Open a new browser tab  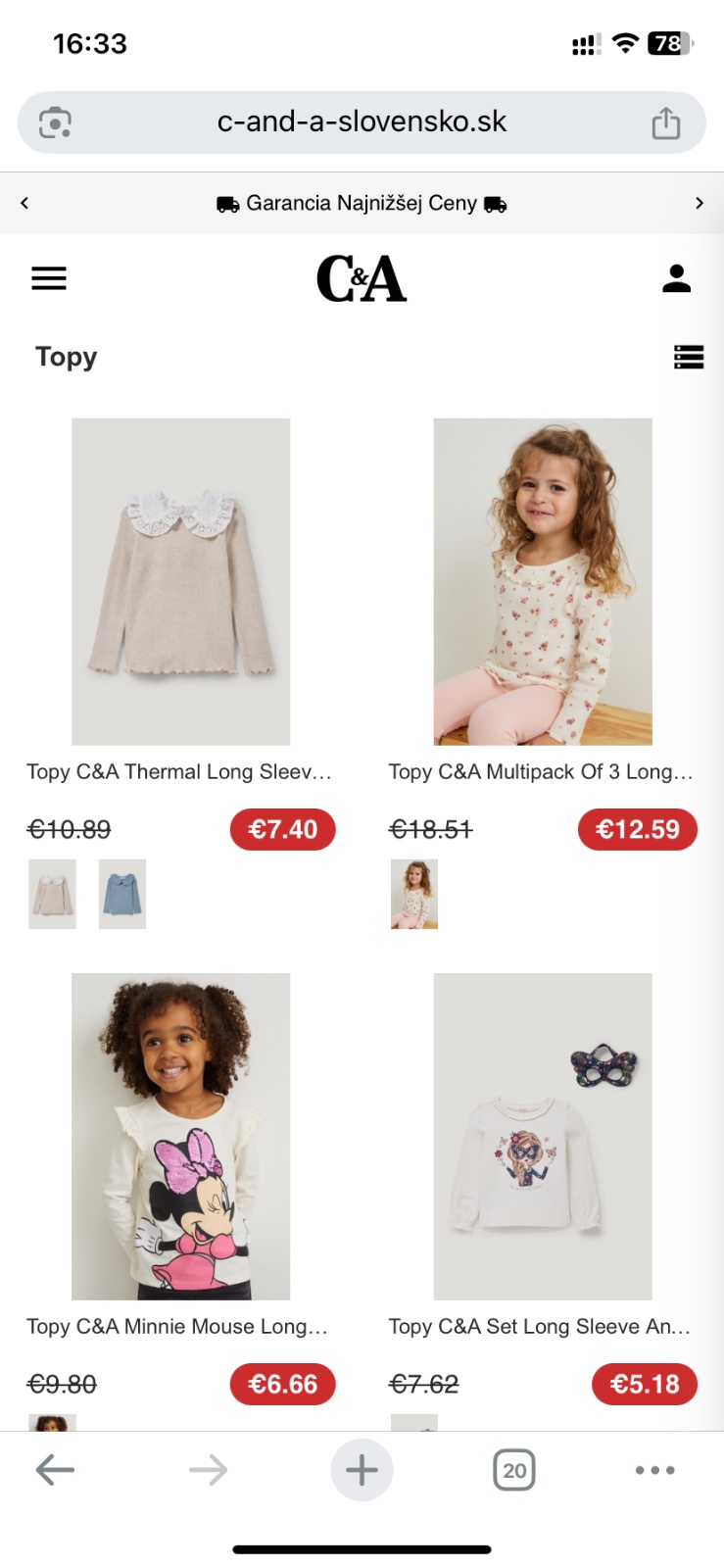[x=362, y=1470]
